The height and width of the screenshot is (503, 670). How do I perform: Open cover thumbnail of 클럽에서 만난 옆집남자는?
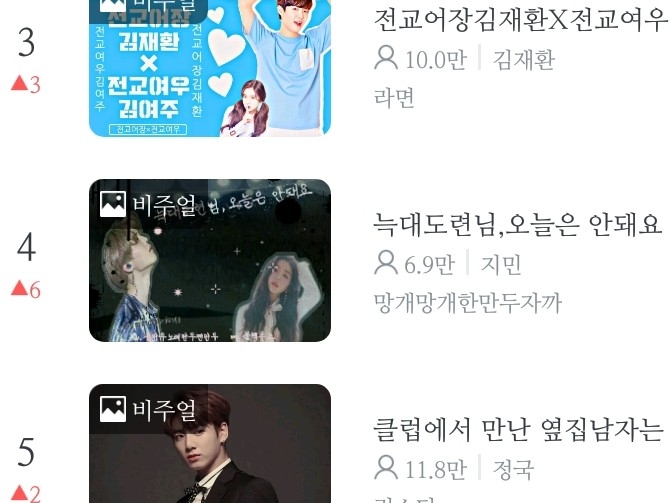pos(209,445)
